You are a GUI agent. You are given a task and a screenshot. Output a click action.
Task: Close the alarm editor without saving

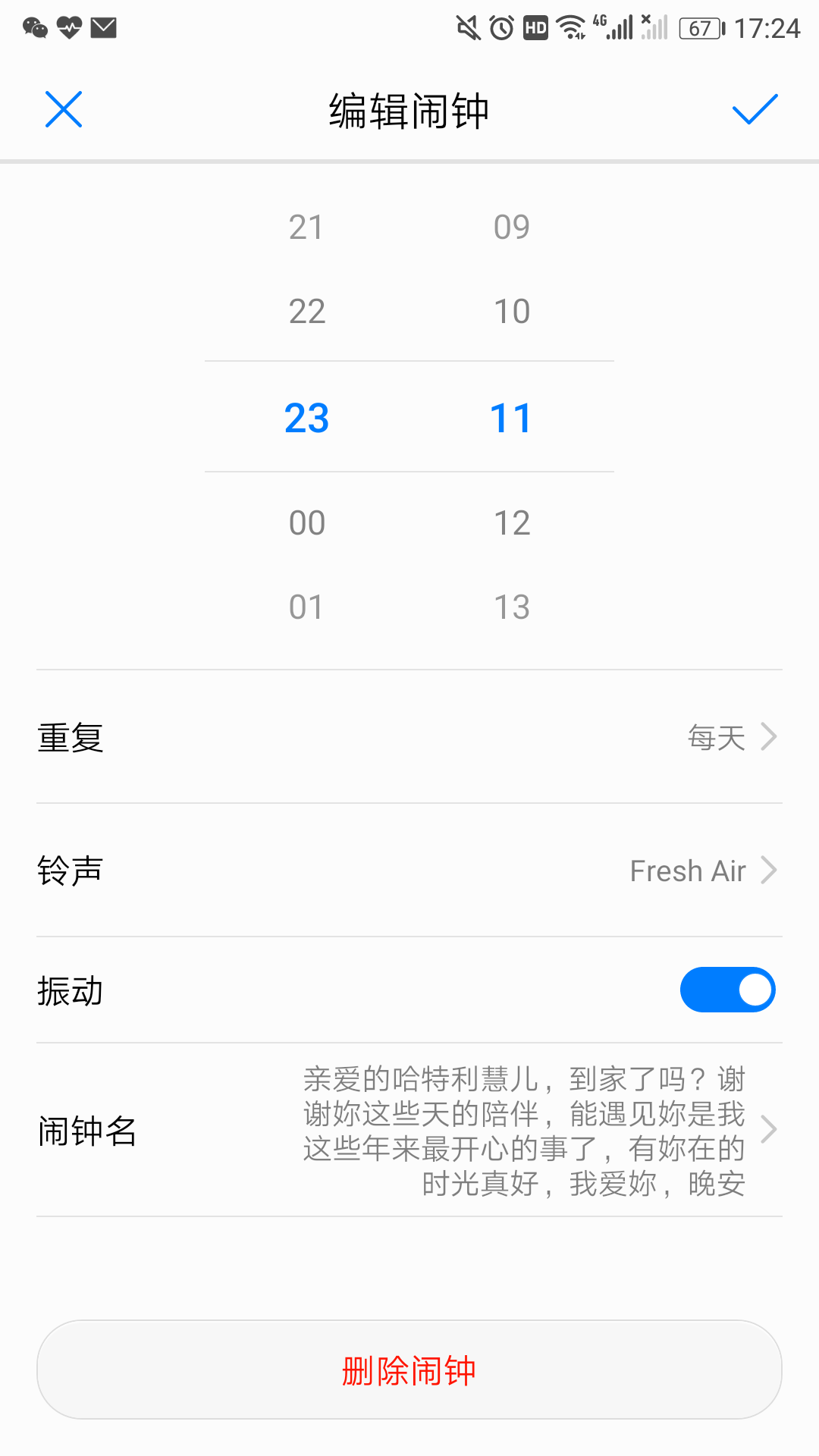coord(64,109)
